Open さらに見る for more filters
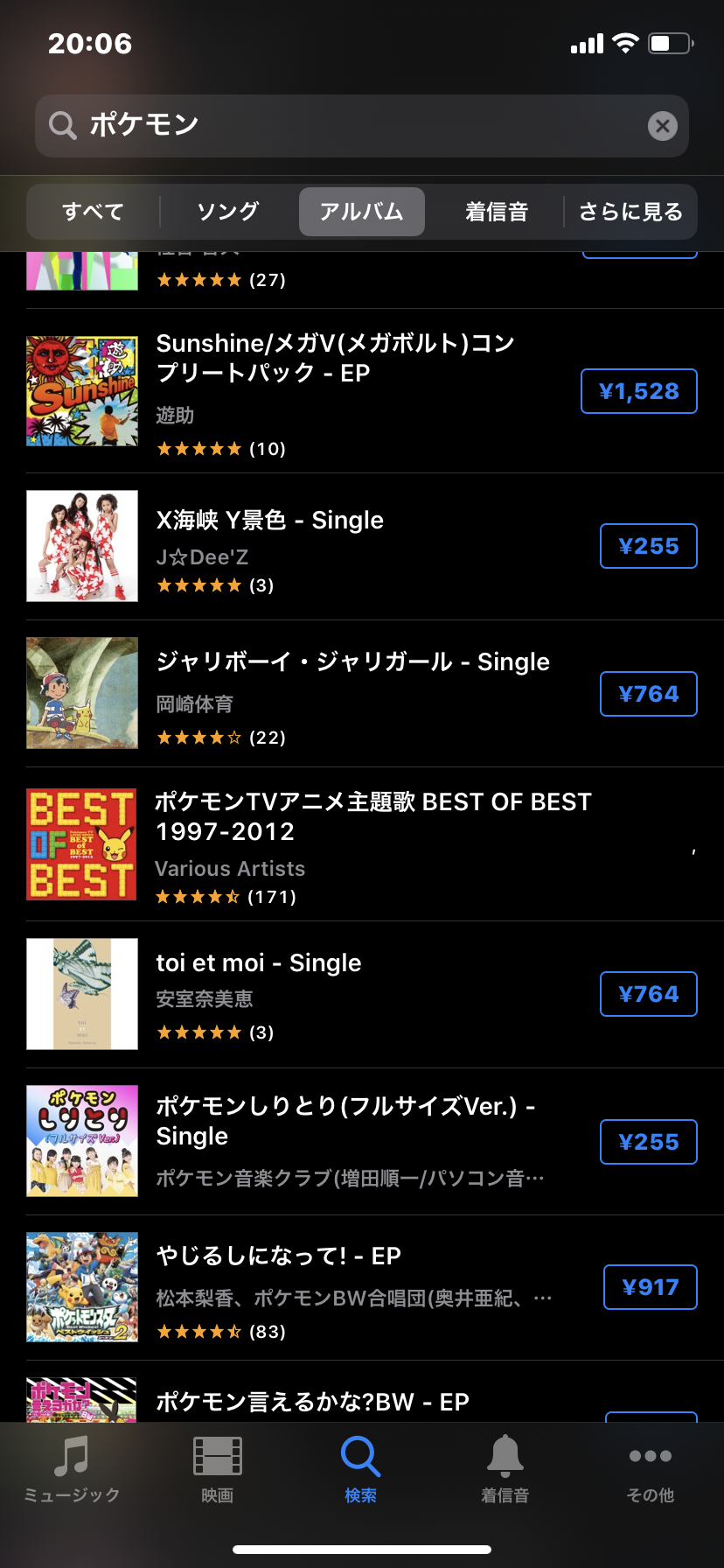 (630, 212)
